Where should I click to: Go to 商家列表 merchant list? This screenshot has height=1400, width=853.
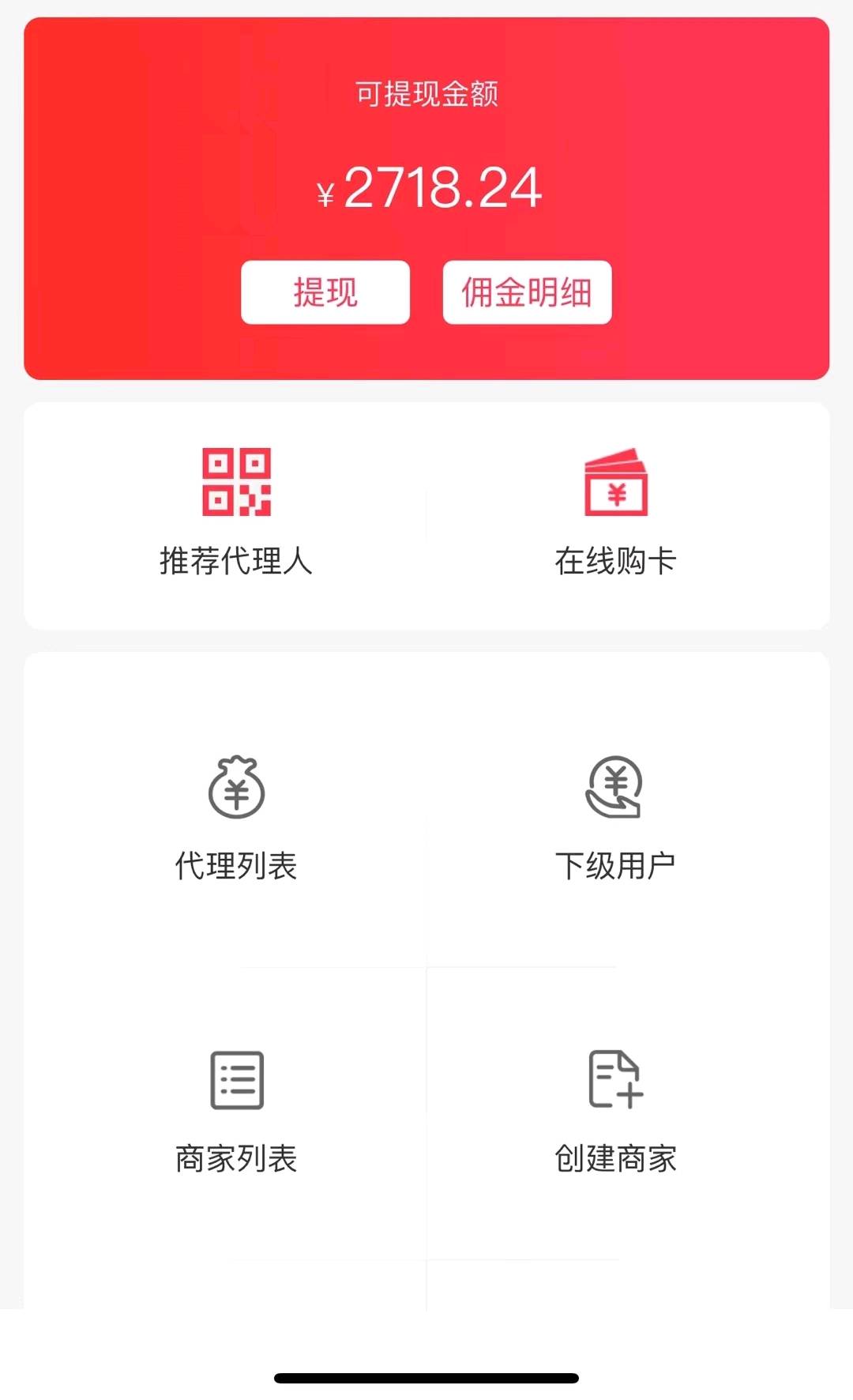coord(236,1112)
